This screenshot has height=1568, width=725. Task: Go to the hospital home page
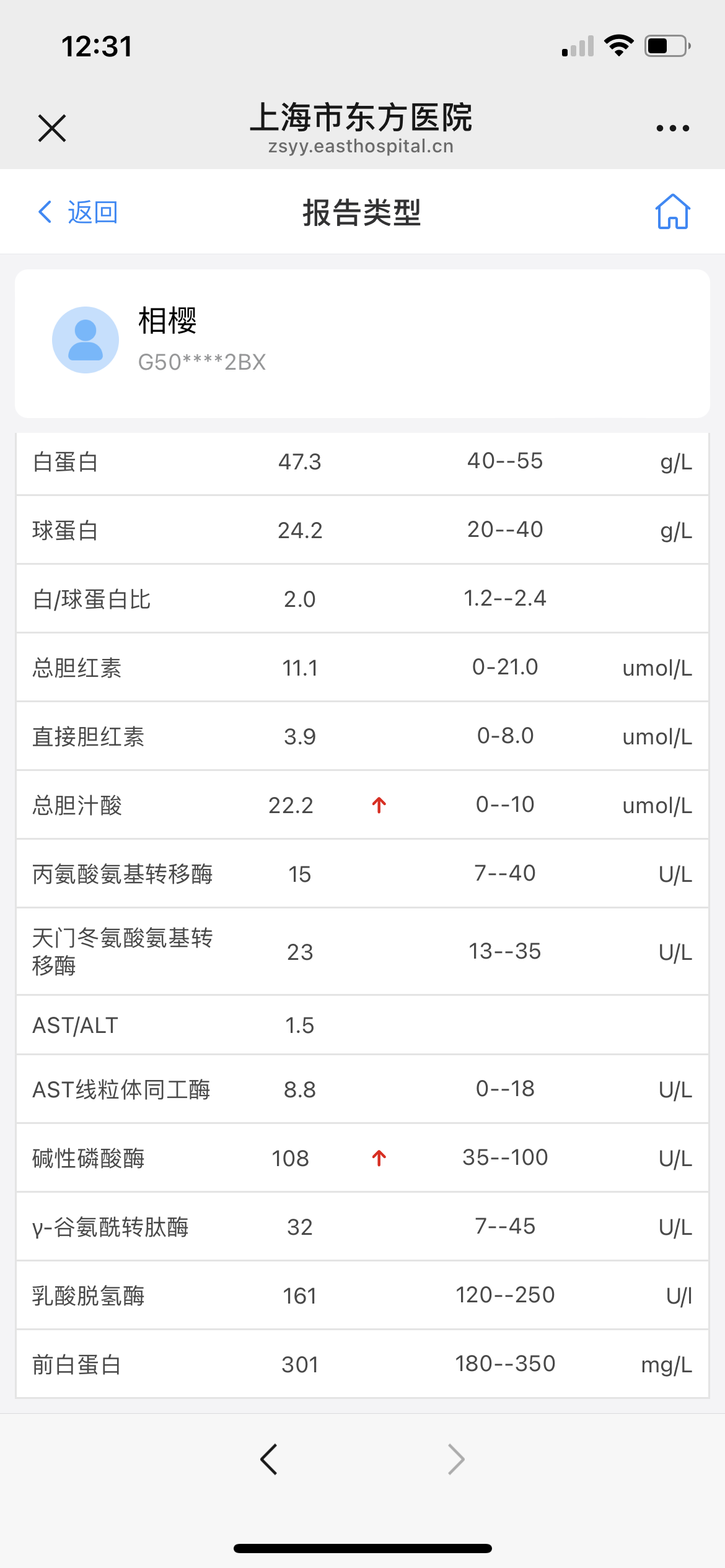click(x=672, y=212)
